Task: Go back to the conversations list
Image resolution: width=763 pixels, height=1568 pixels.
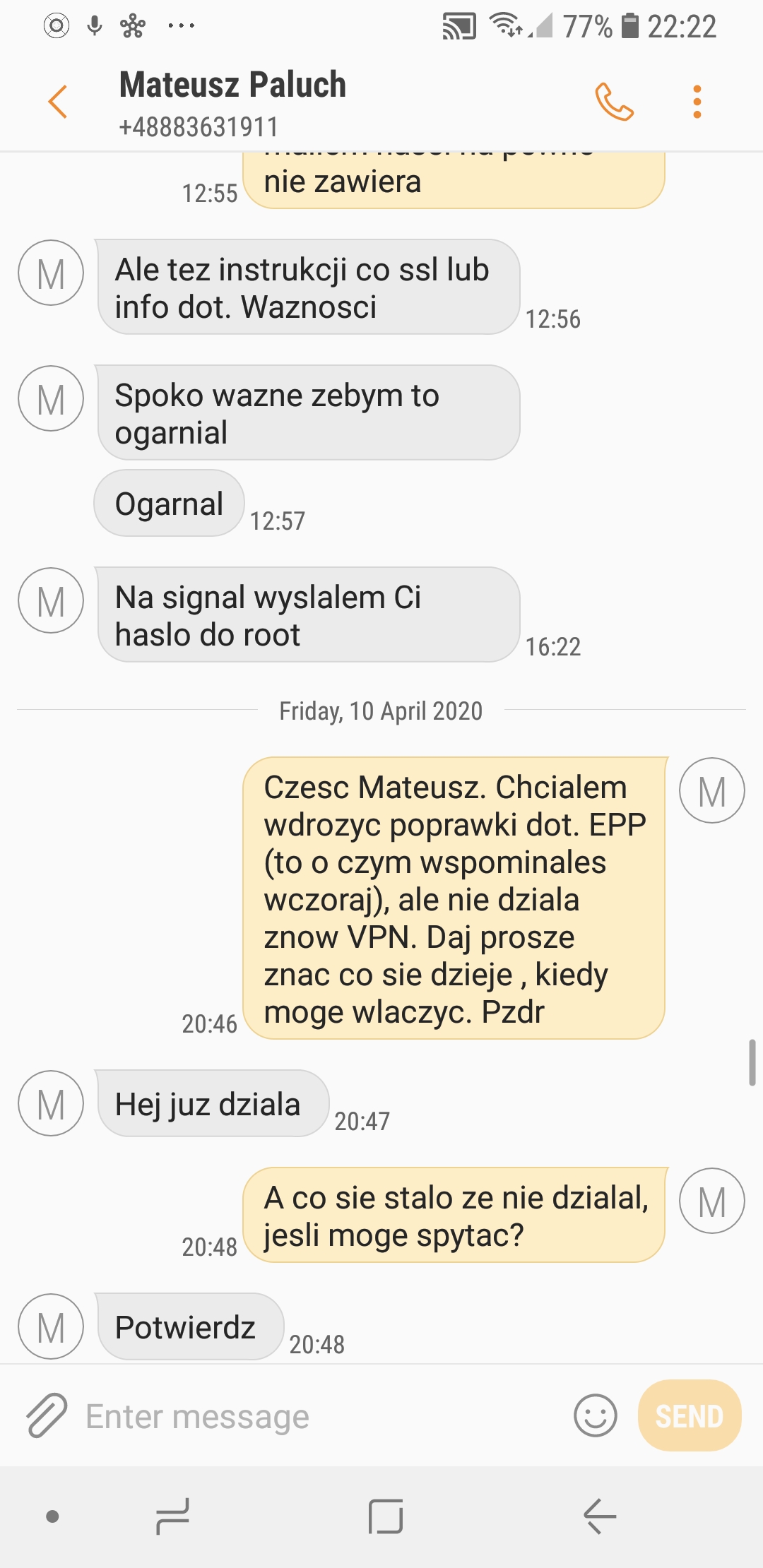Action: pos(58,102)
